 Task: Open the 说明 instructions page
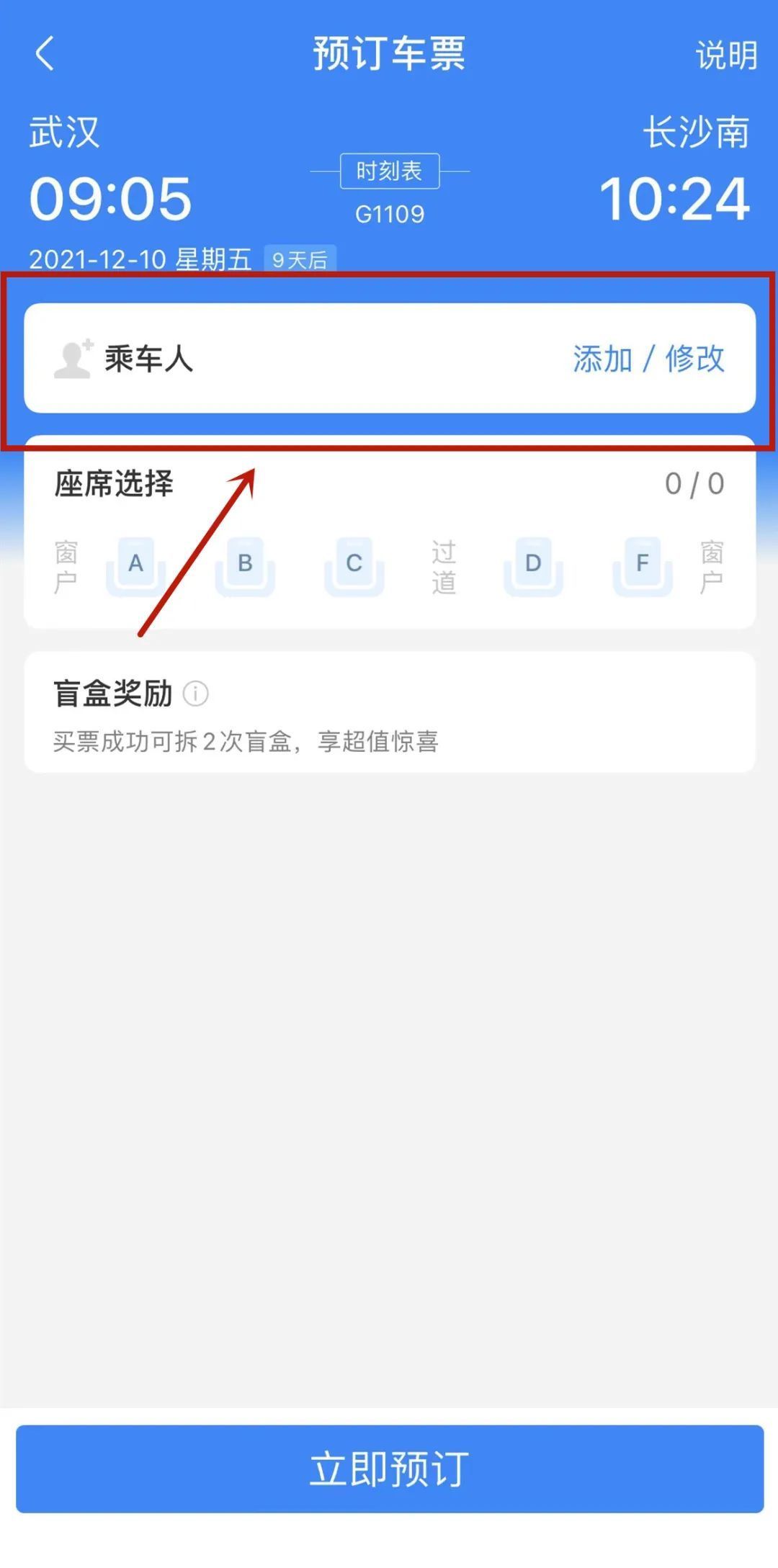click(x=726, y=55)
